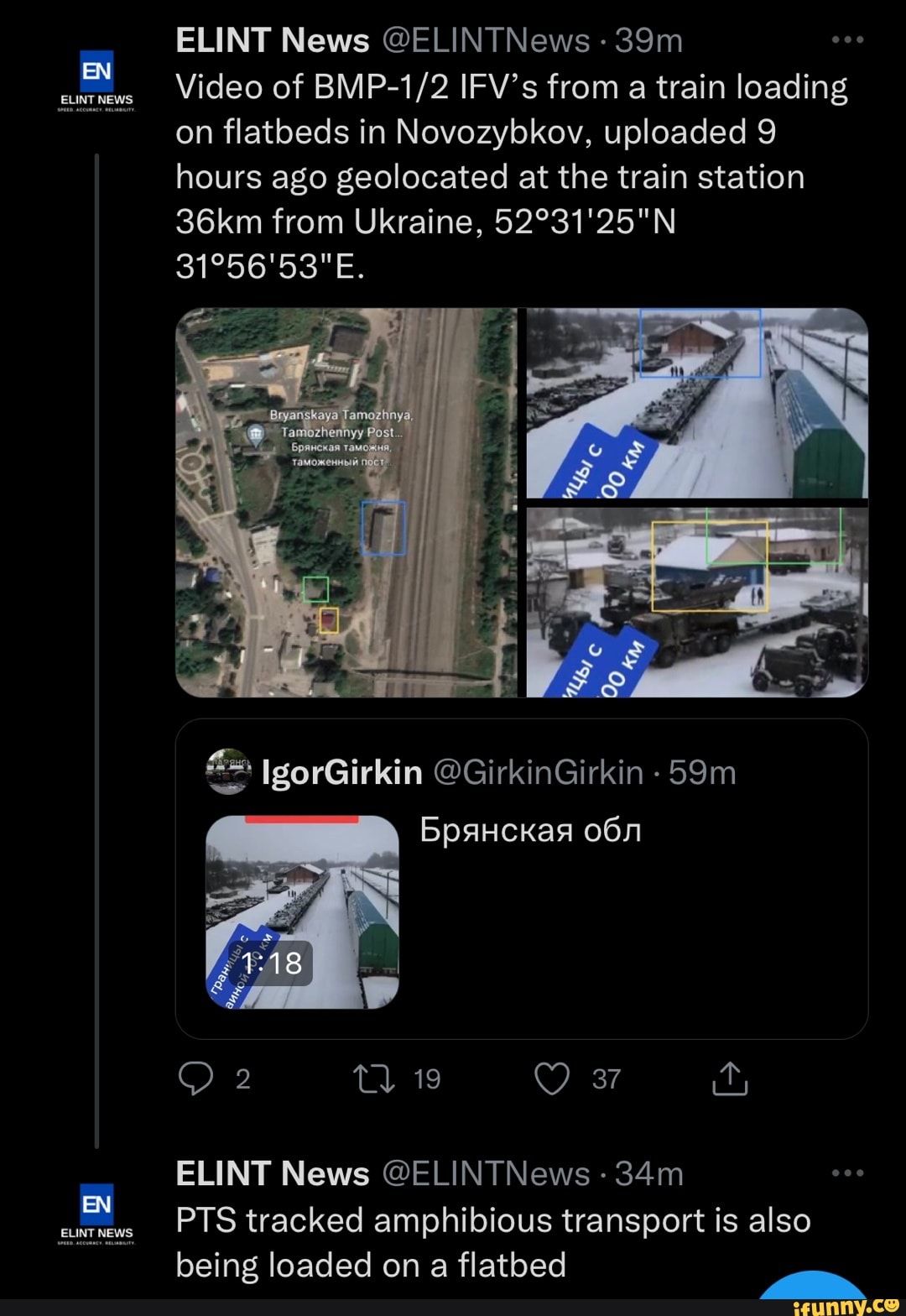Reply to the Novozybkov train tweet

point(197,1078)
